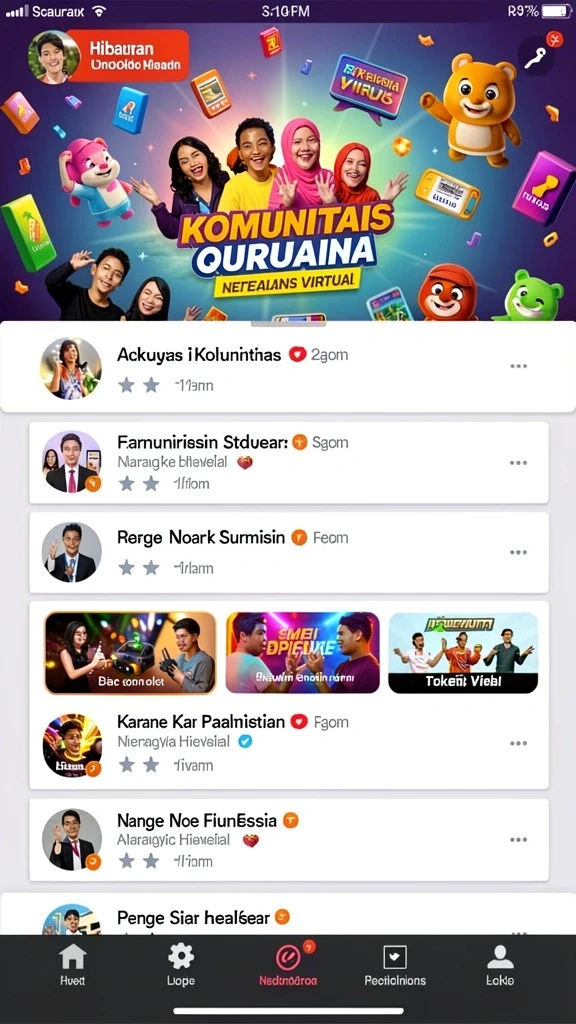Image resolution: width=576 pixels, height=1024 pixels.
Task: Open the Bac connolet video thumbnail
Action: (130, 652)
